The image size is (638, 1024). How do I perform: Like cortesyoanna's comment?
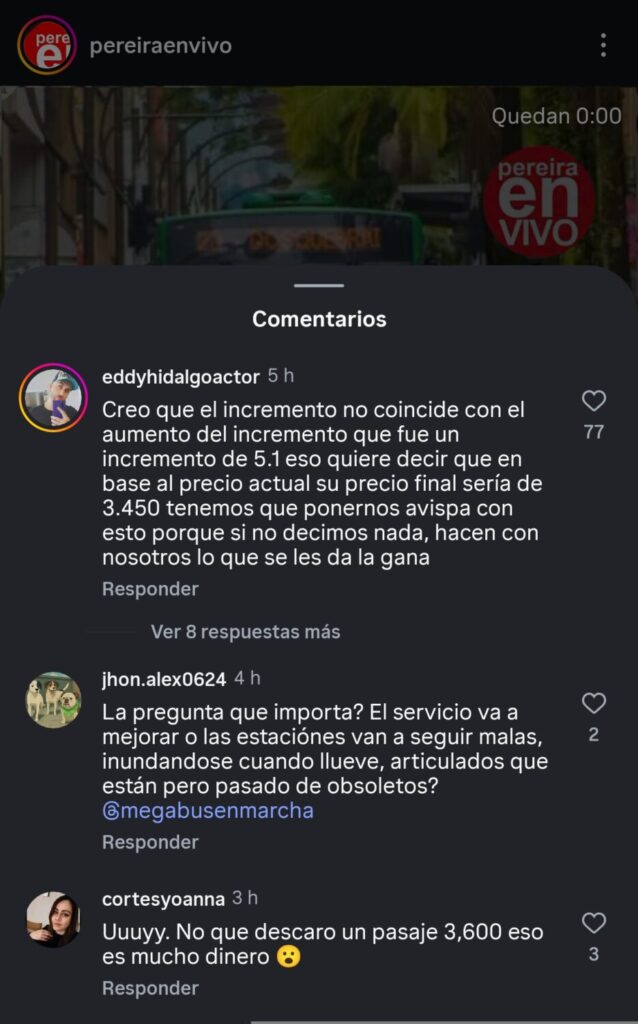(594, 922)
